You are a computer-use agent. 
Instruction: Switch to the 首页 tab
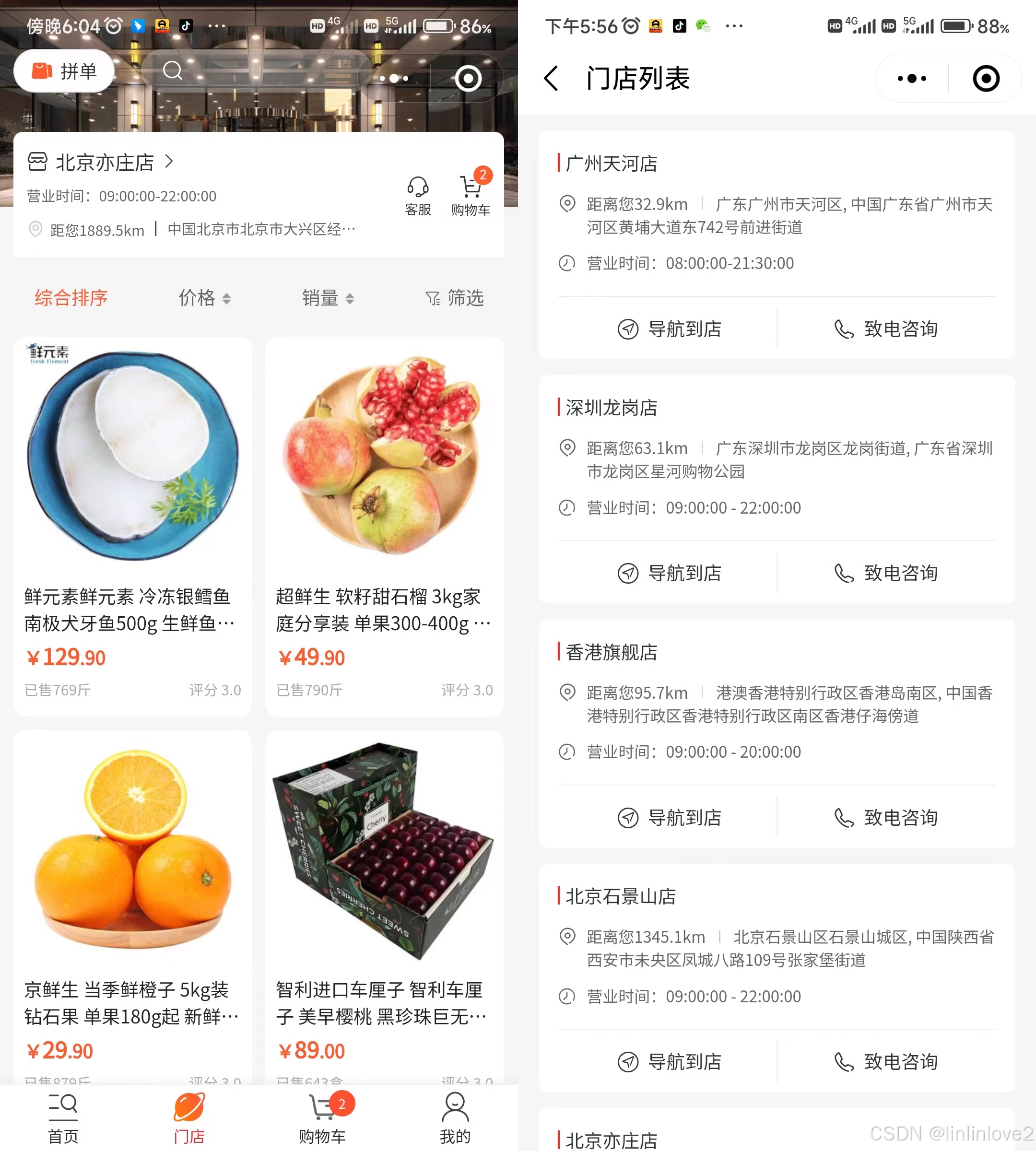[x=63, y=1118]
